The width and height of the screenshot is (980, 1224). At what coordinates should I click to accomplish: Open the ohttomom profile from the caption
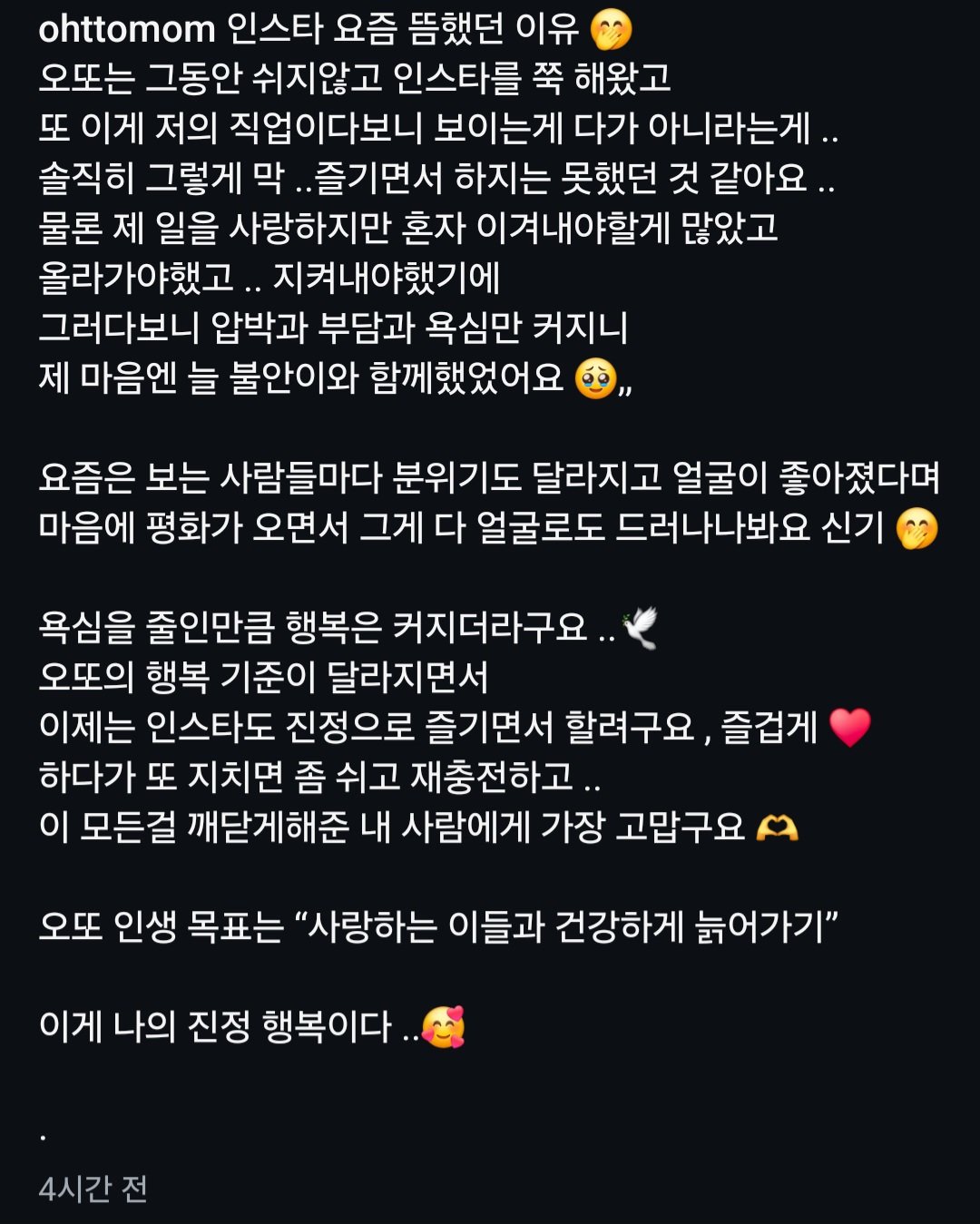(x=127, y=30)
